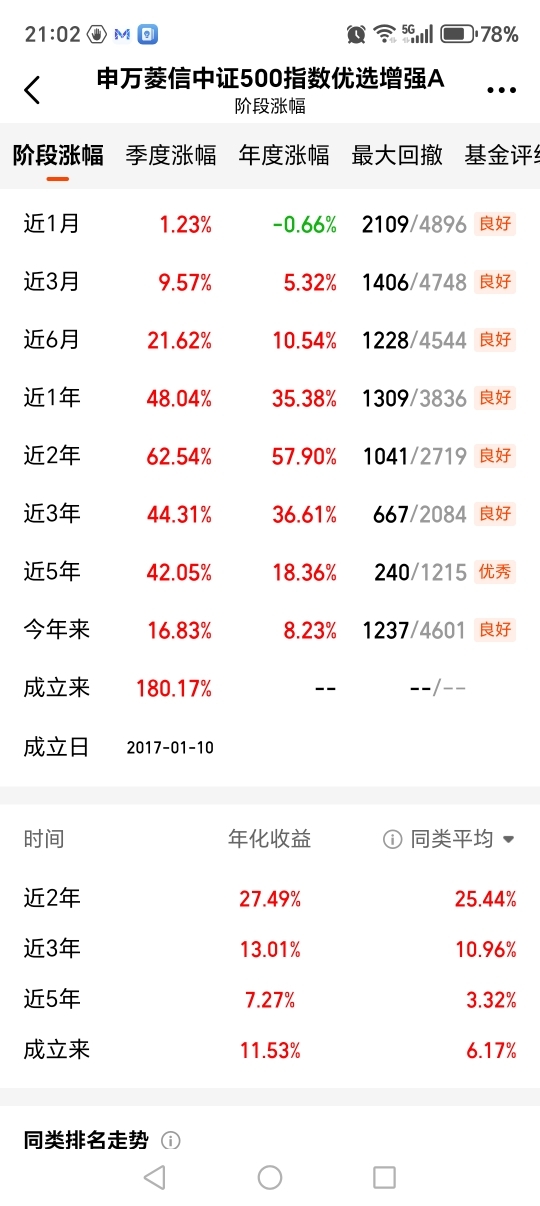Open the info icon next to 同类排名走势
540x1206 pixels.
click(x=171, y=1140)
